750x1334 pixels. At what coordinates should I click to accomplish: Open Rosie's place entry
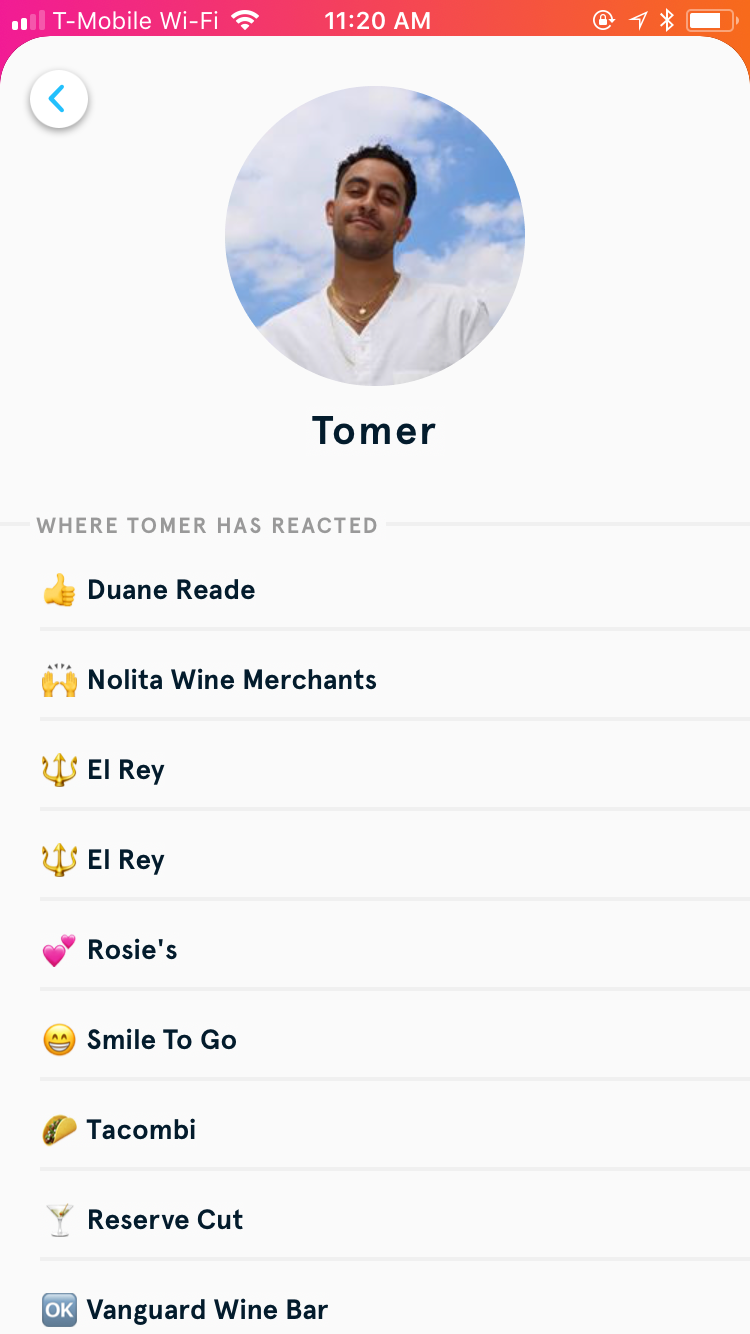coord(132,950)
